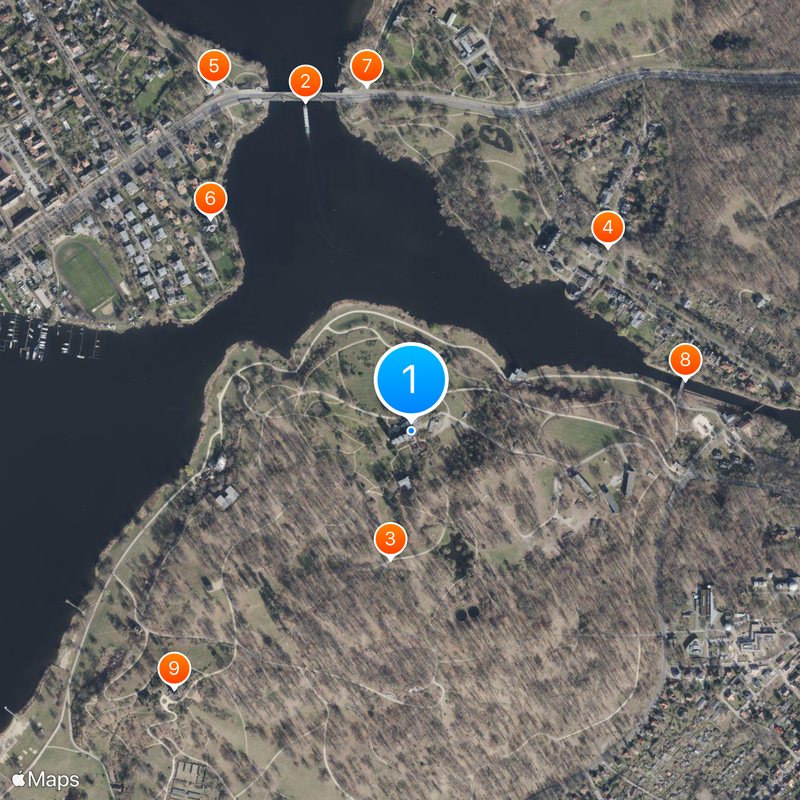The image size is (800, 800).
Task: Select orange map pin number 4
Action: coord(607,228)
